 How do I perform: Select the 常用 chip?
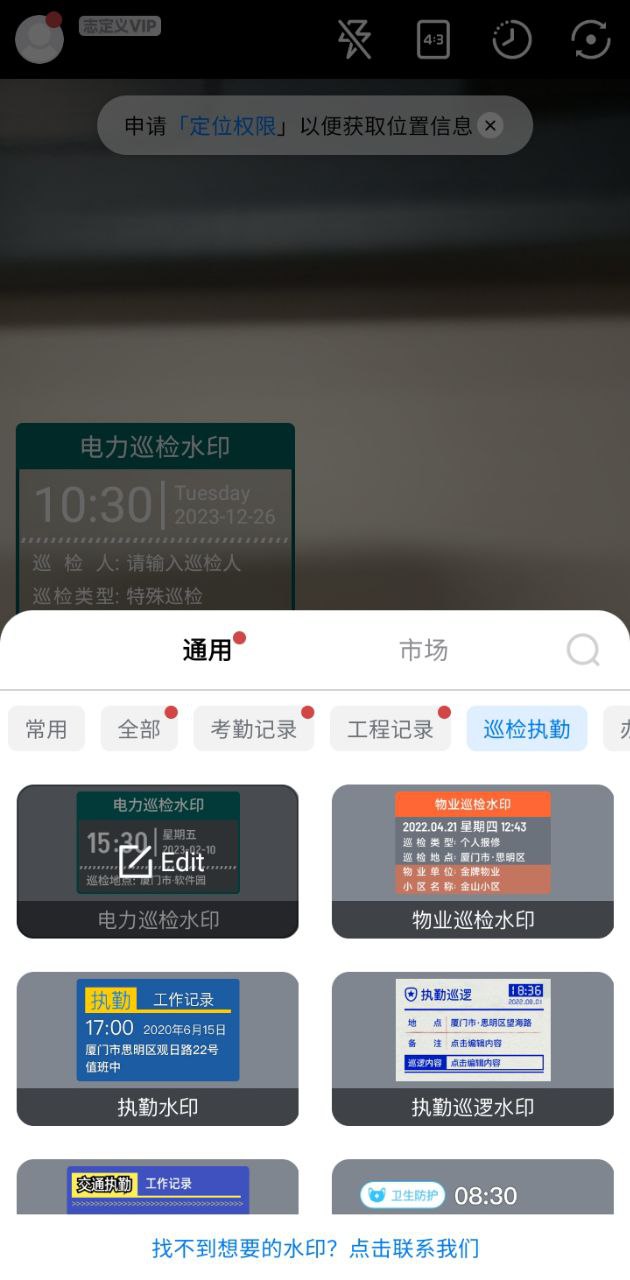(47, 729)
